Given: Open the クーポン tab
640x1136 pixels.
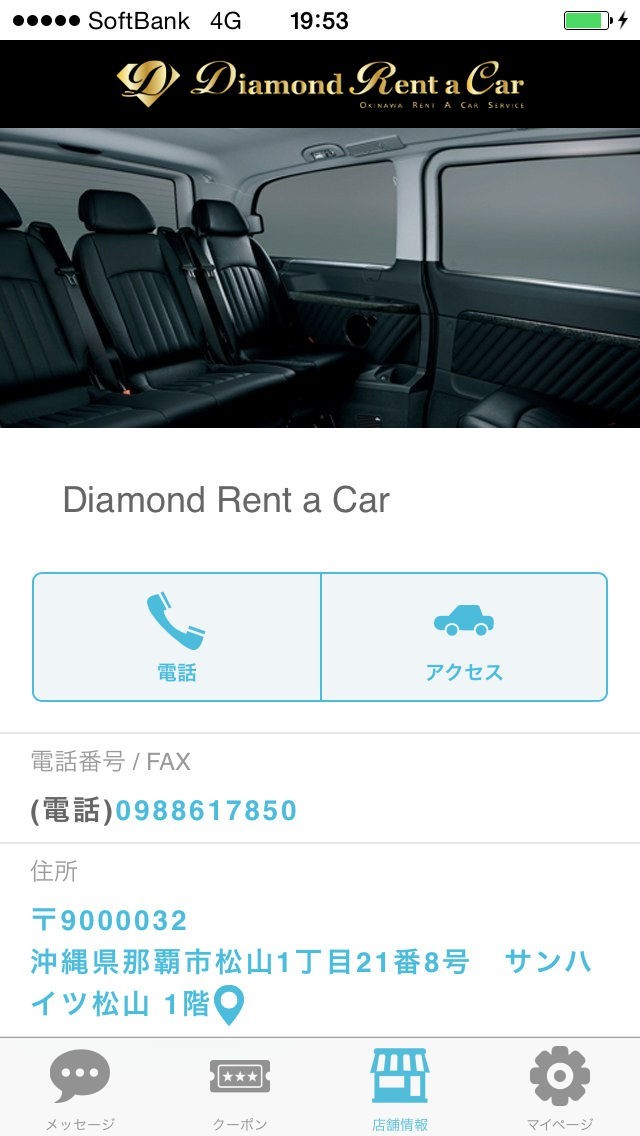Looking at the screenshot, I should point(240,1087).
